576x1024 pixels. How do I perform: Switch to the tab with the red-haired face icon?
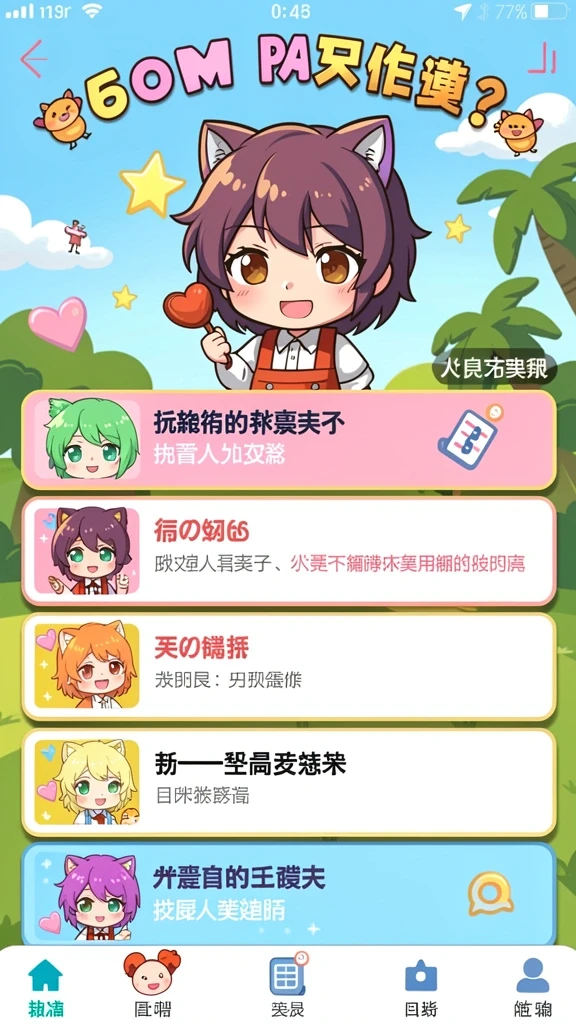click(x=153, y=985)
